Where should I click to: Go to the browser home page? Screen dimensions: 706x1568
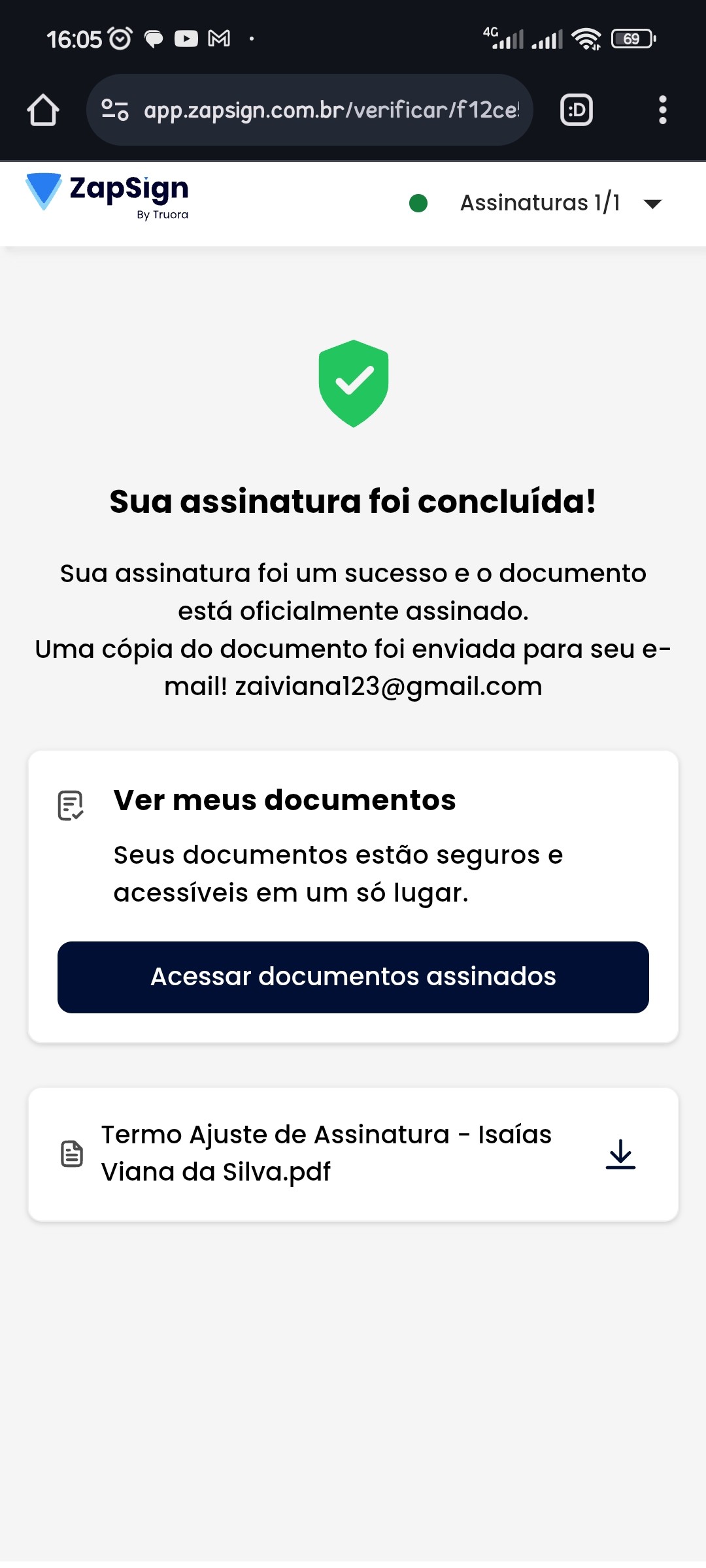[x=43, y=110]
